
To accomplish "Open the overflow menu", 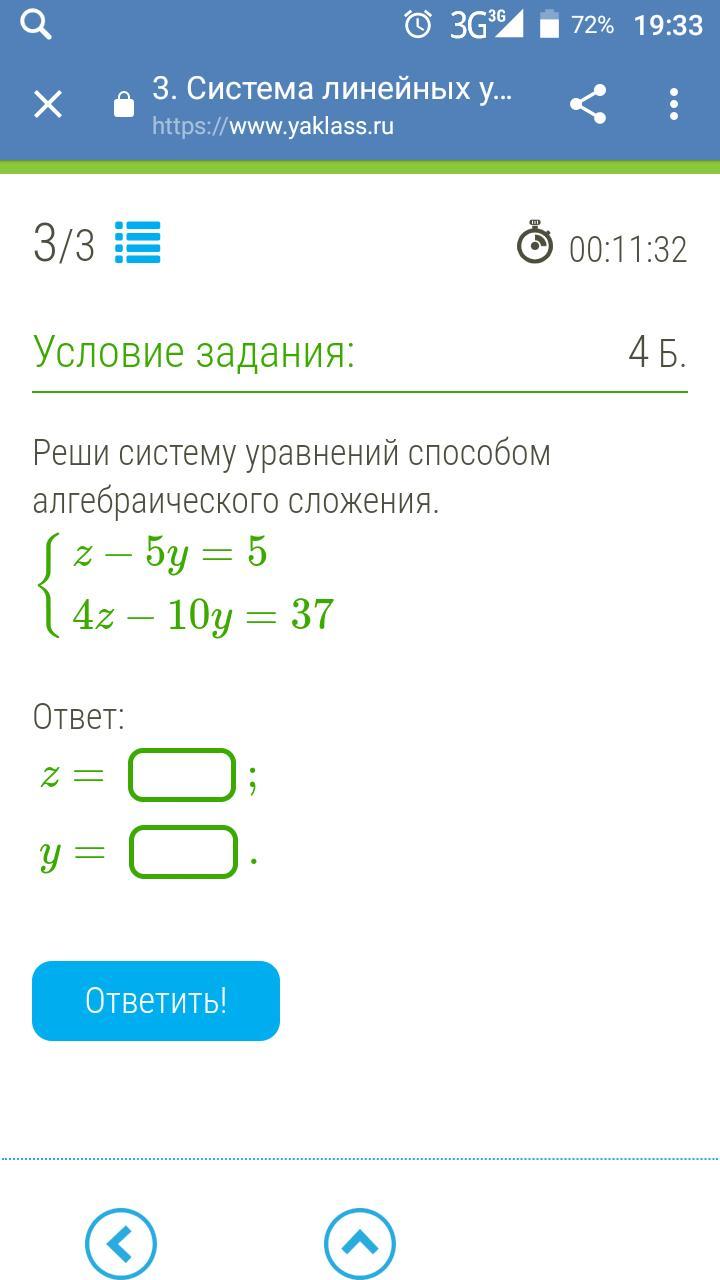I will [674, 104].
